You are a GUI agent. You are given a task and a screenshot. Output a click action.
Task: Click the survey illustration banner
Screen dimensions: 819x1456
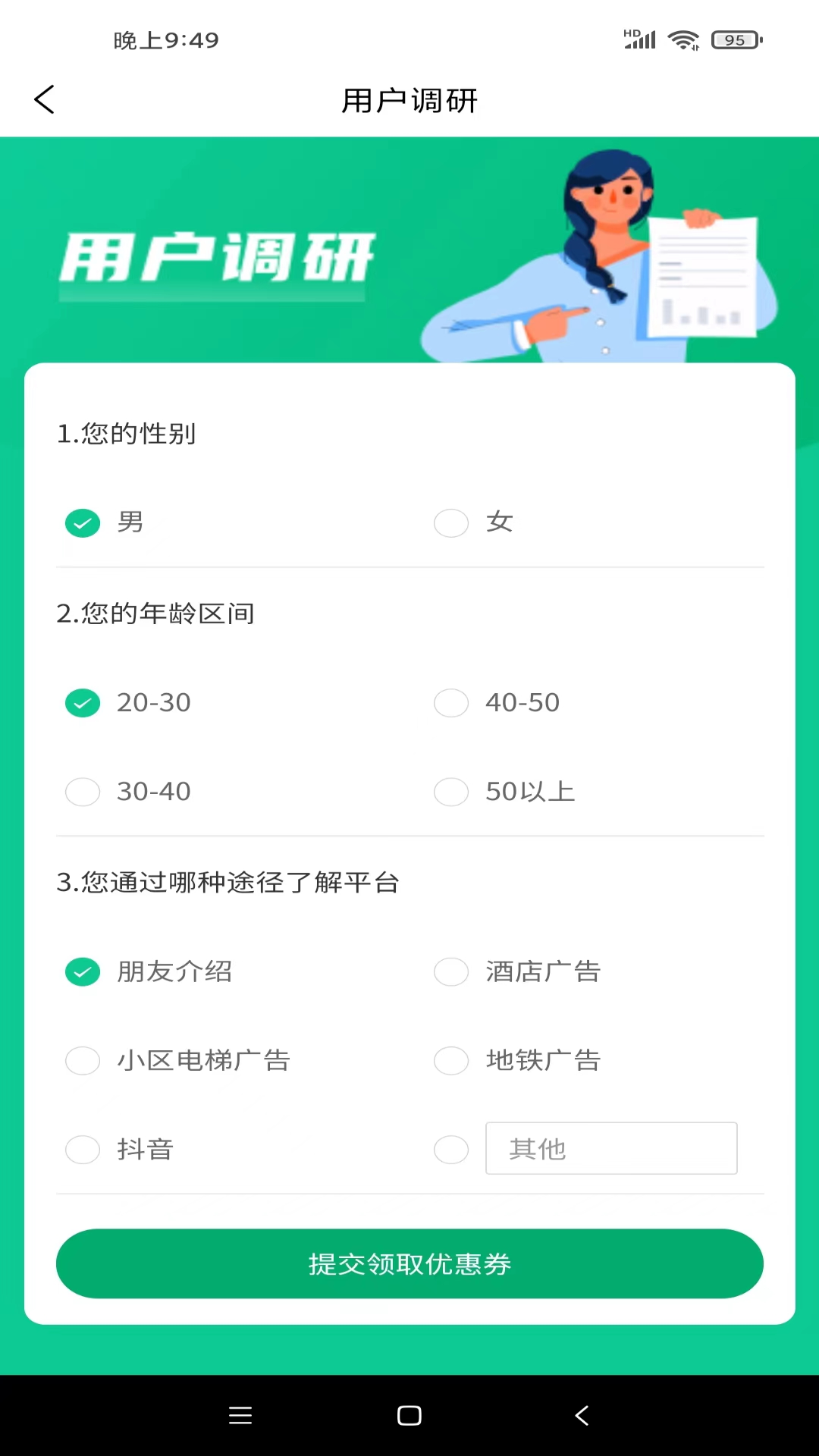coord(409,250)
